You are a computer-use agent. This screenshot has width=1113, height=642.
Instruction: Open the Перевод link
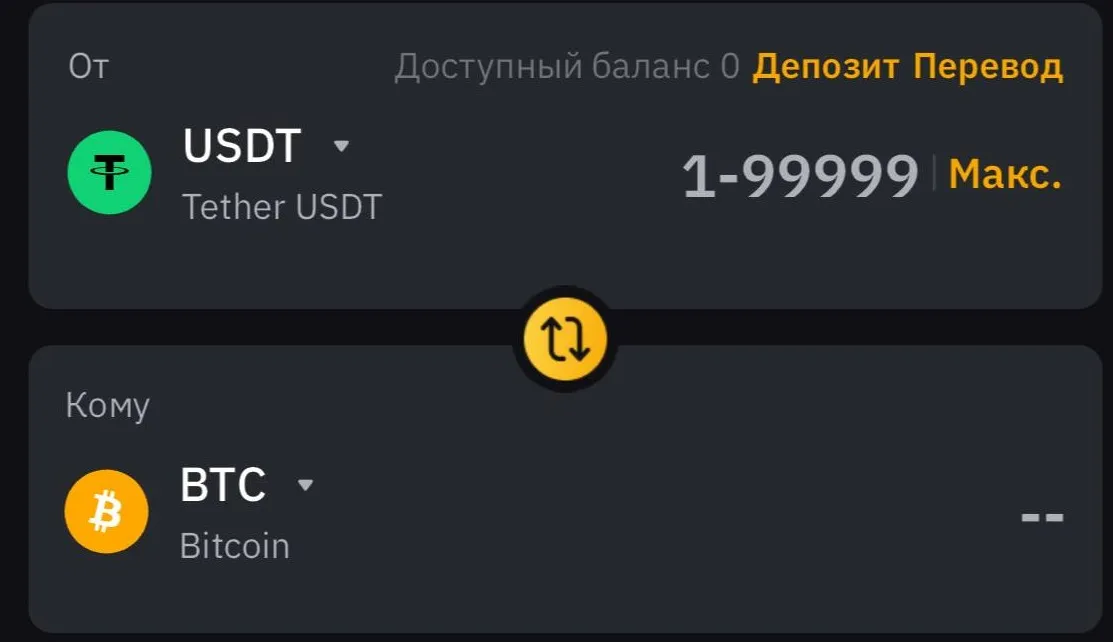[x=988, y=67]
